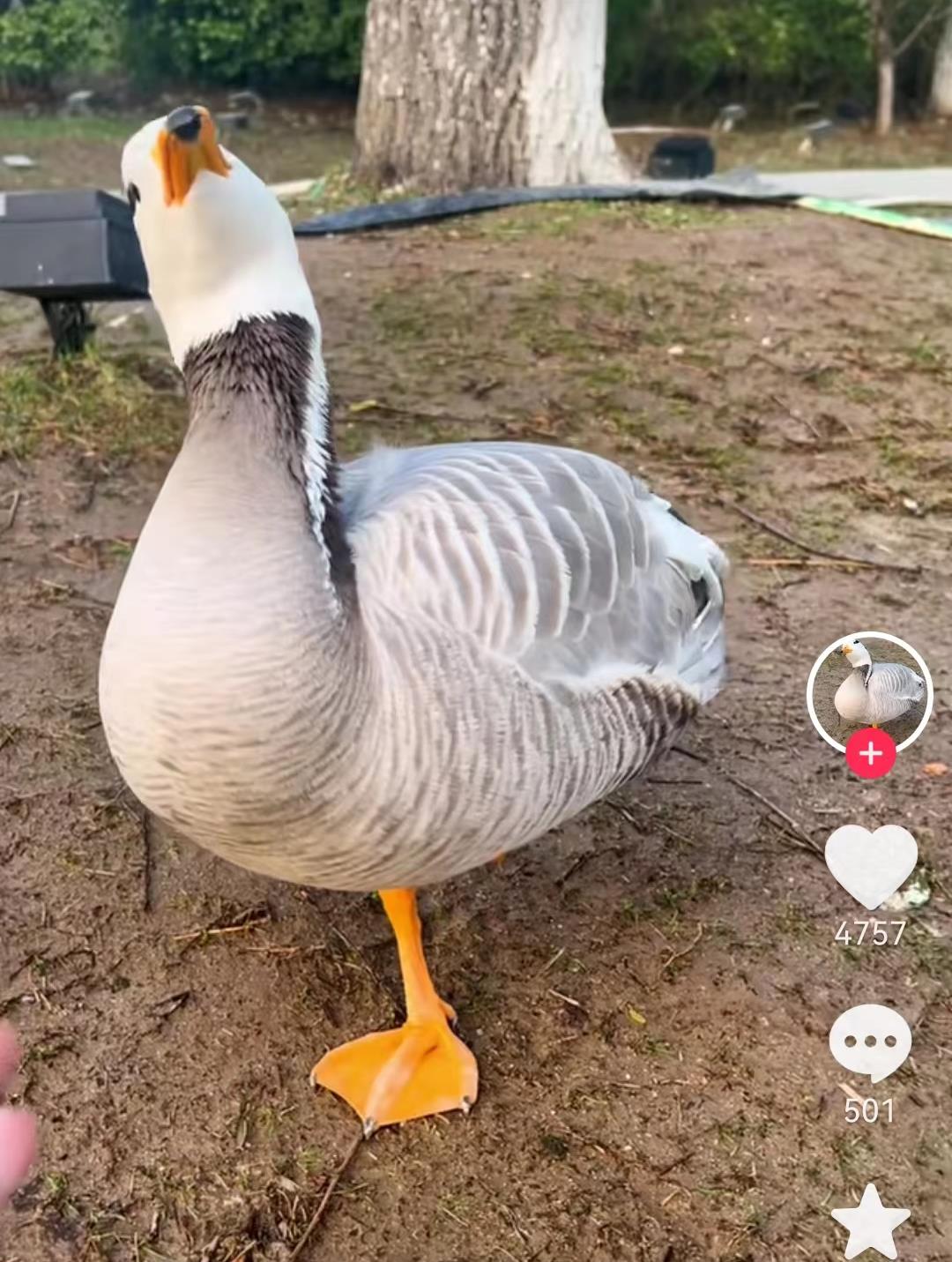This screenshot has height=1262, width=952.
Task: Add video to favorites with the star
Action: (x=870, y=1222)
